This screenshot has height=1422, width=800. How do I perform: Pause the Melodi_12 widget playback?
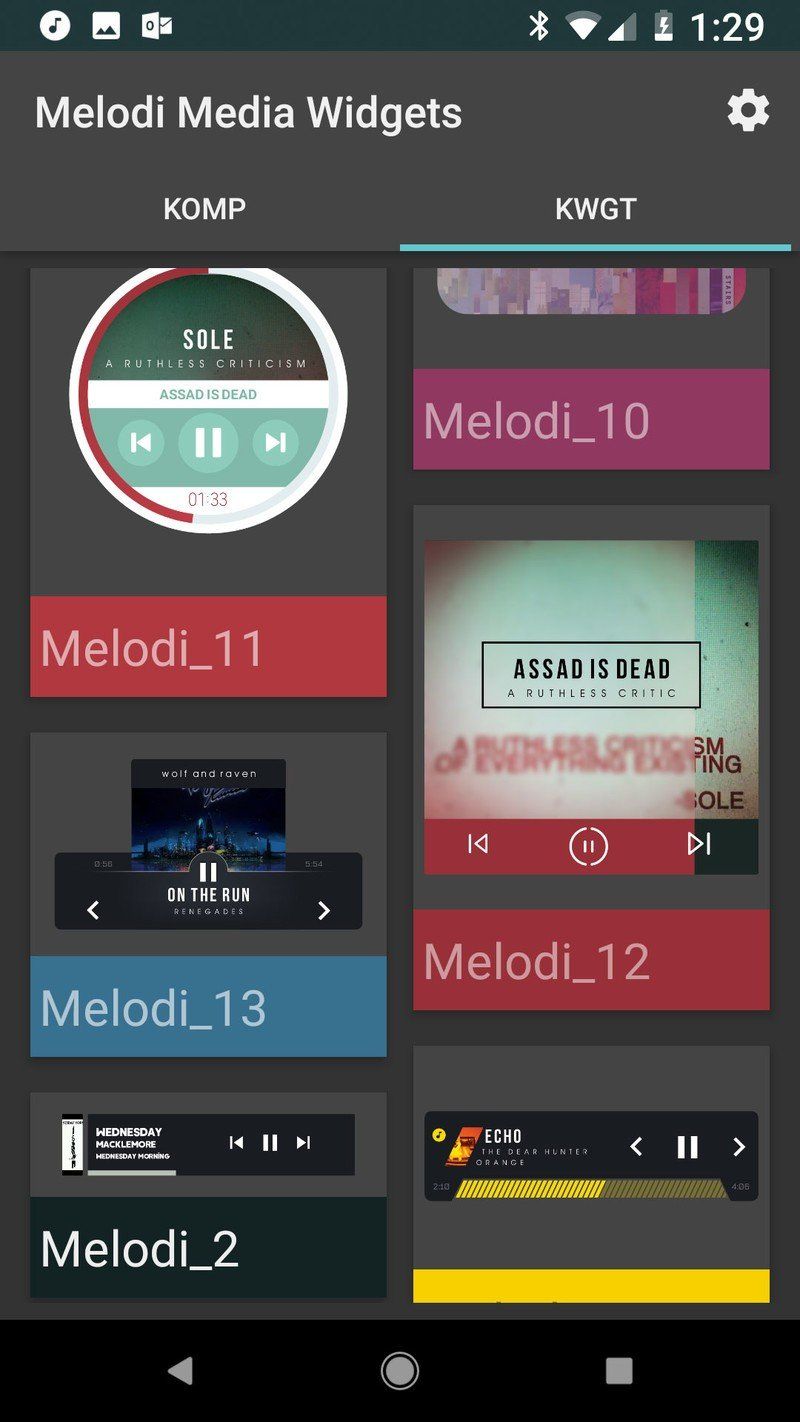tap(589, 844)
